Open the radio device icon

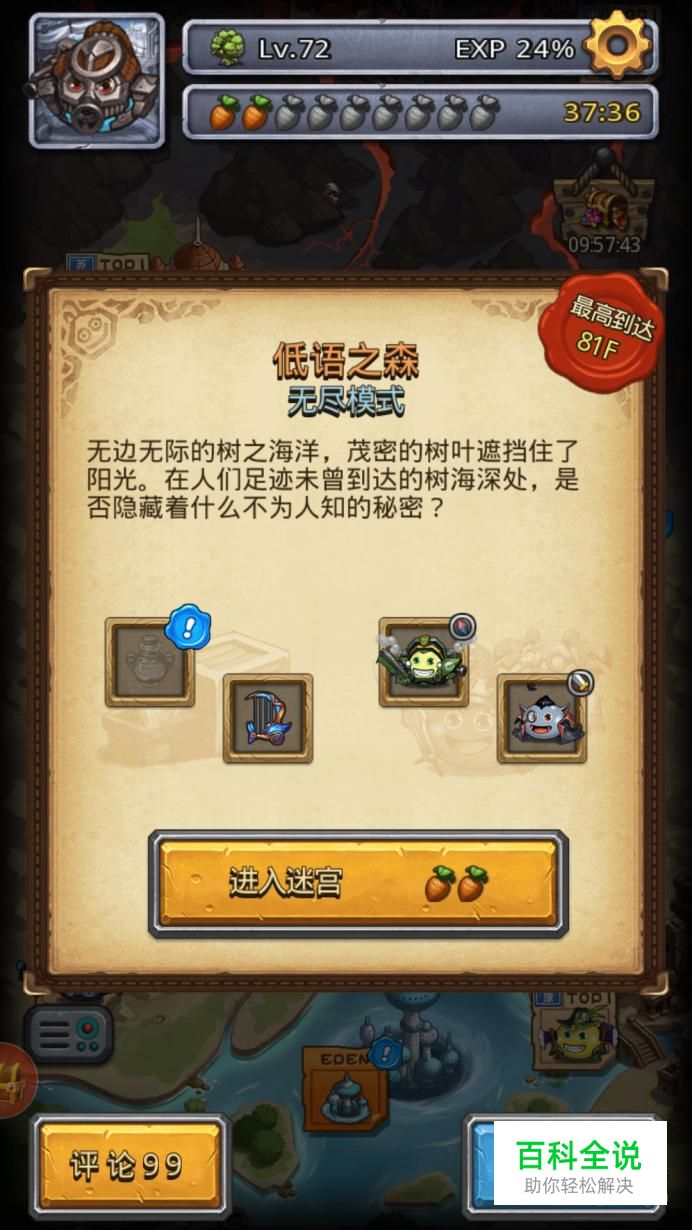click(x=67, y=1033)
